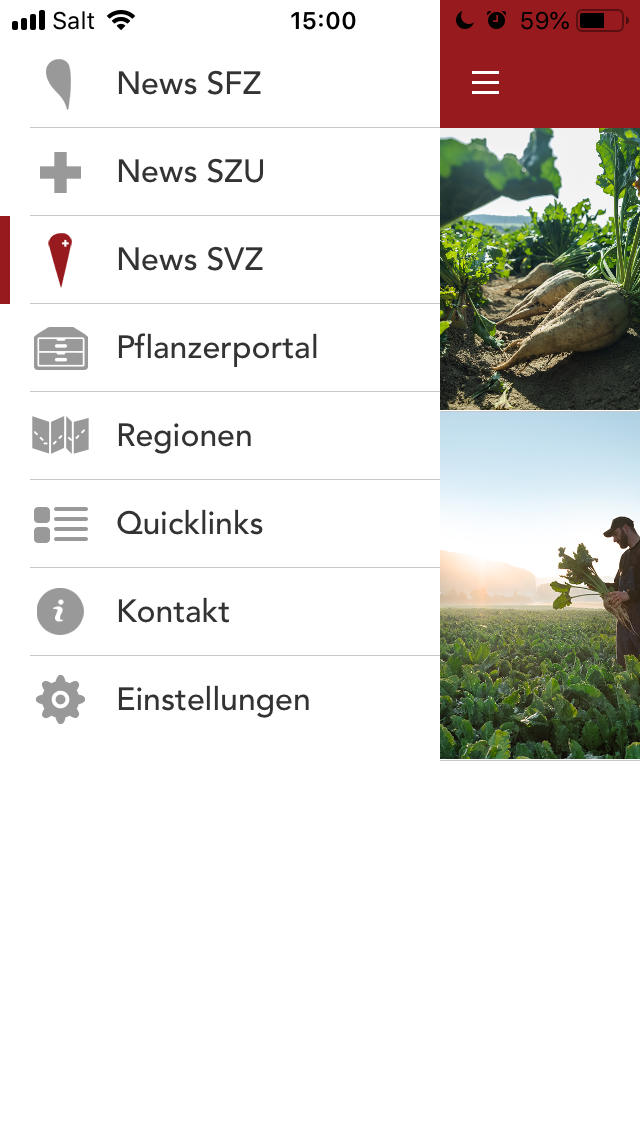Open the Pflanzerportal
The image size is (640, 1136).
point(217,348)
